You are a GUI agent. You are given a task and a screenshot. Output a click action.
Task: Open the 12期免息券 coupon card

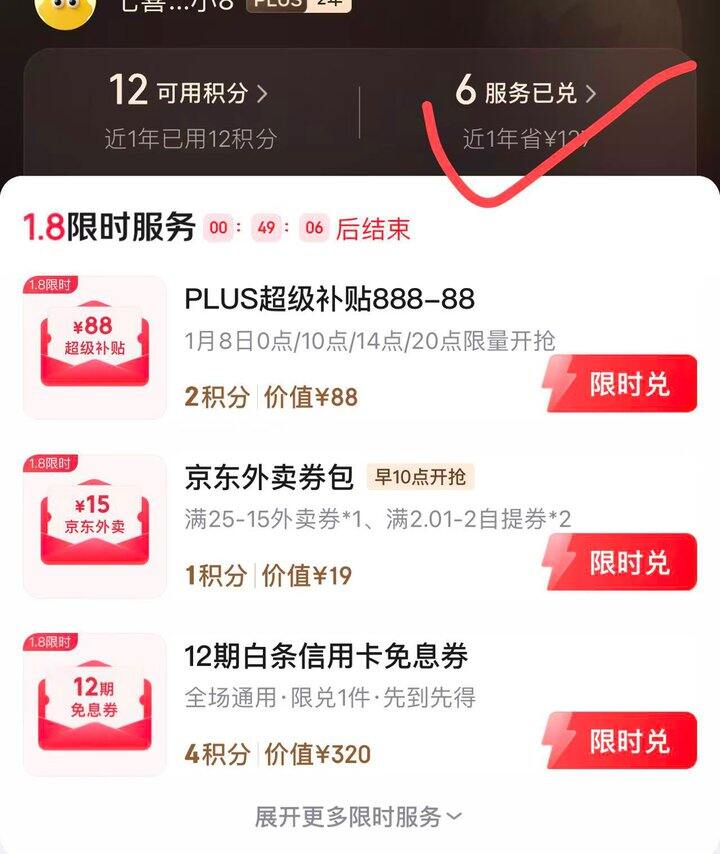tap(95, 704)
